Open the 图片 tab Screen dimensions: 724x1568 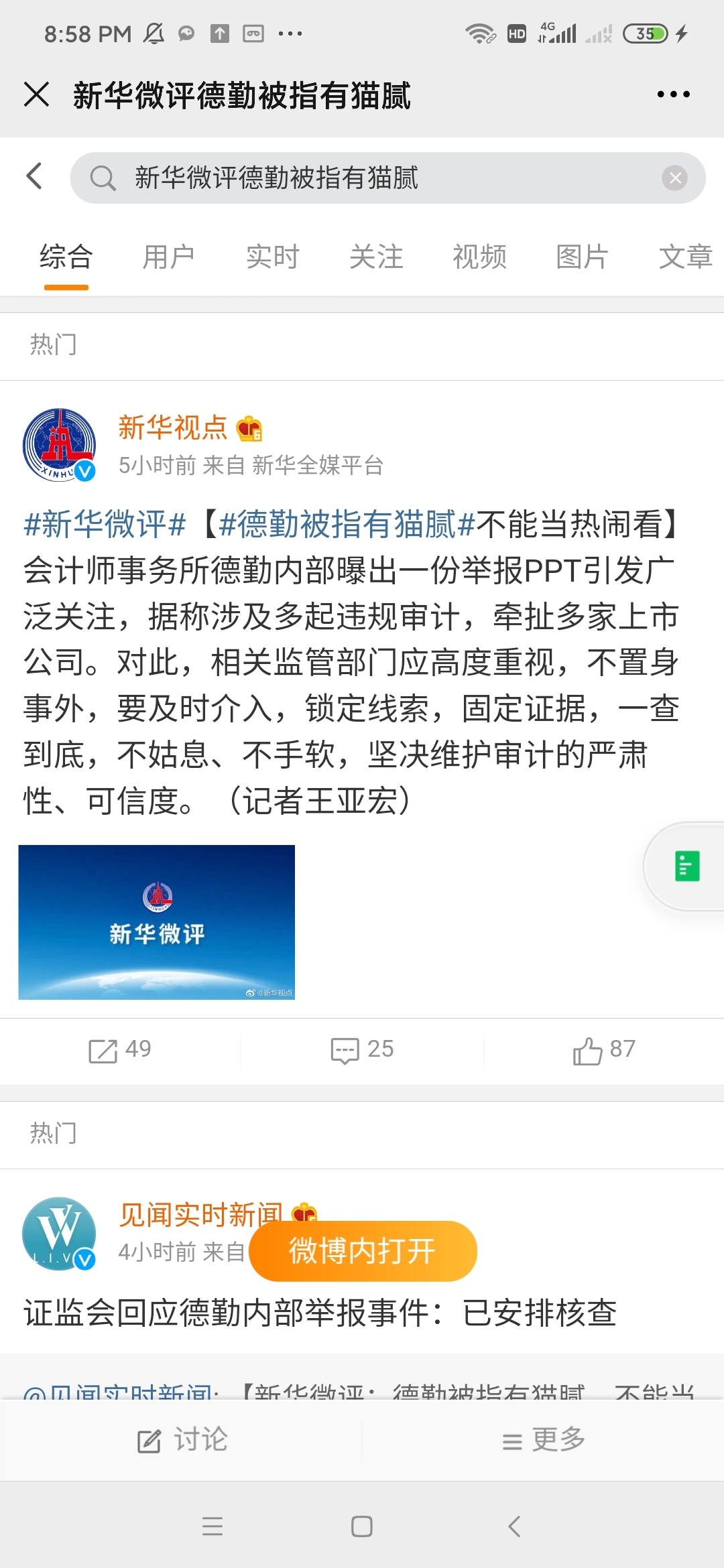pyautogui.click(x=582, y=257)
